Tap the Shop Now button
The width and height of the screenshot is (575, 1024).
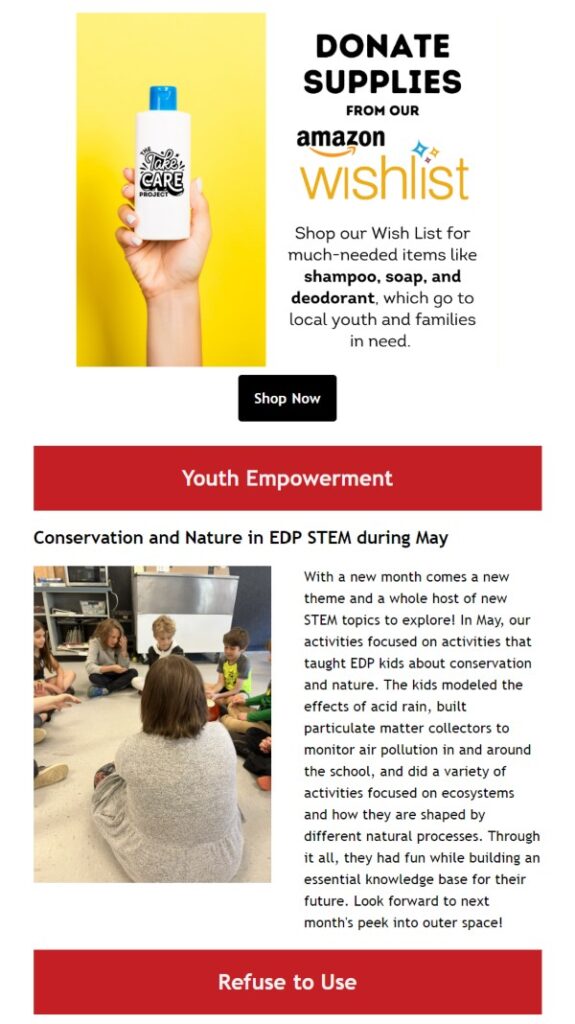point(287,398)
